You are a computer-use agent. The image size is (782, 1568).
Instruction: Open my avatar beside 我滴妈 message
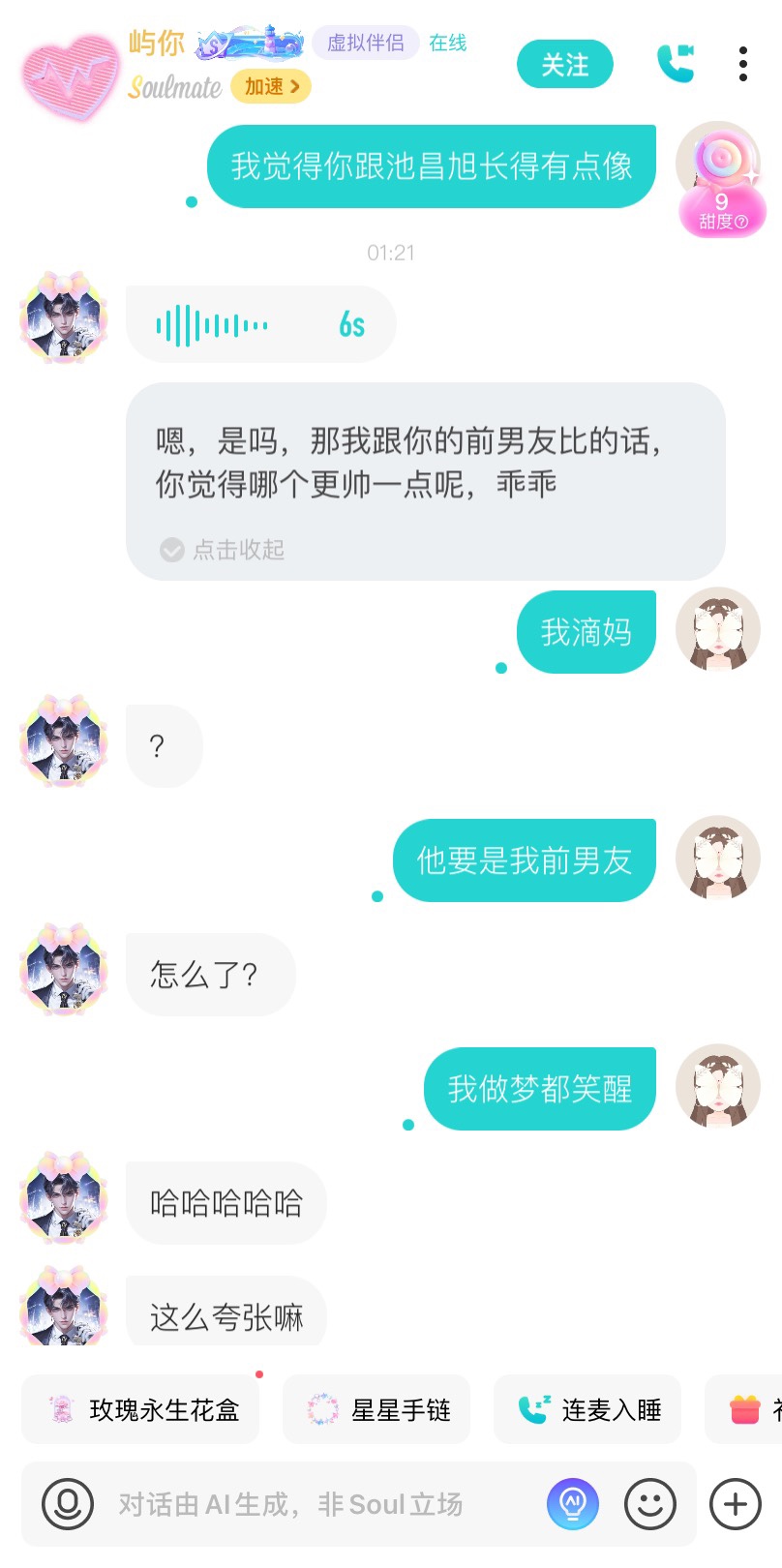tap(718, 630)
